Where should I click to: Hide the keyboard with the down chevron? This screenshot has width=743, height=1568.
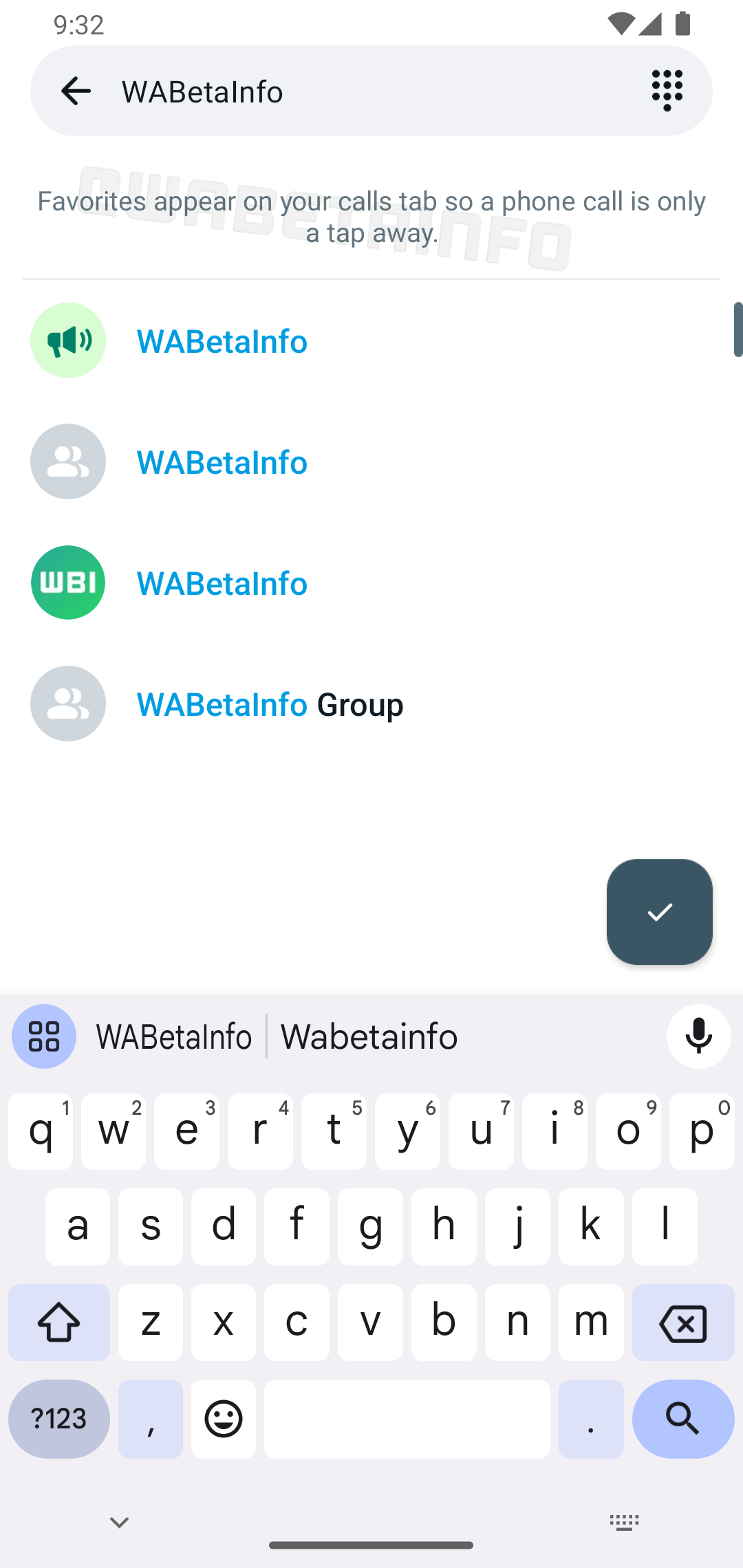pos(119,1523)
